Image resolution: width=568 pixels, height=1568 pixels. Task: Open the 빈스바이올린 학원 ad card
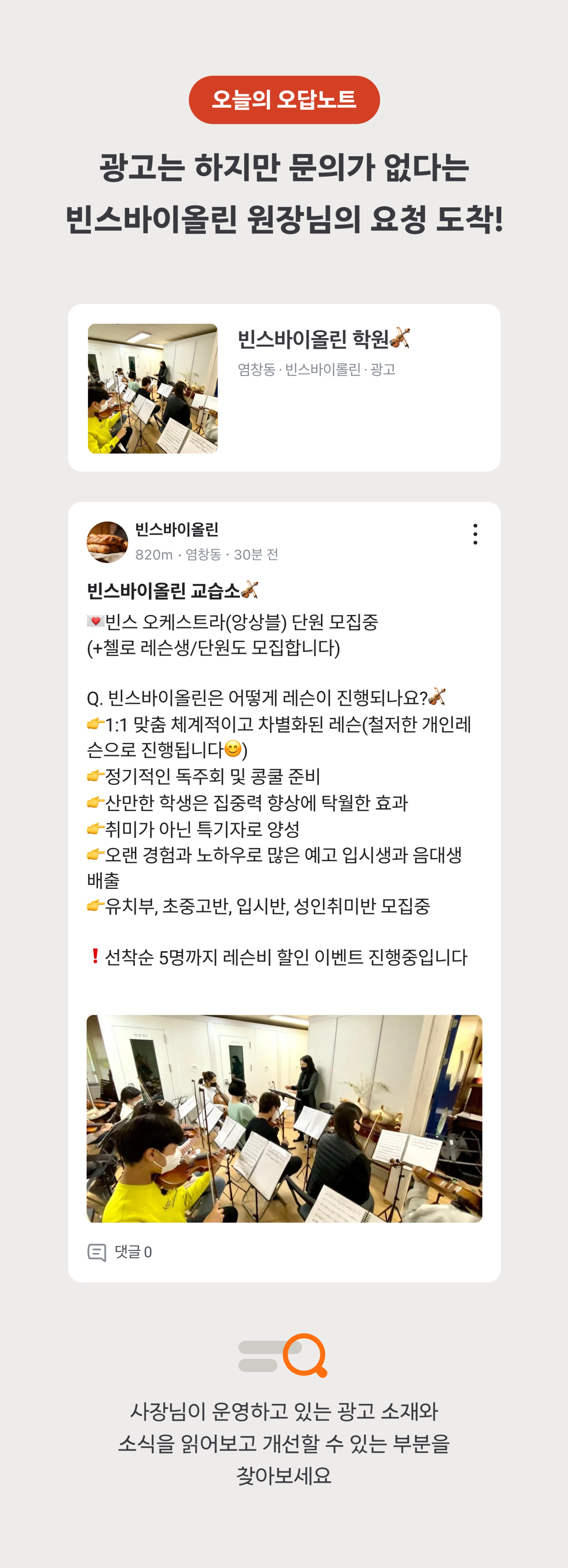[284, 388]
